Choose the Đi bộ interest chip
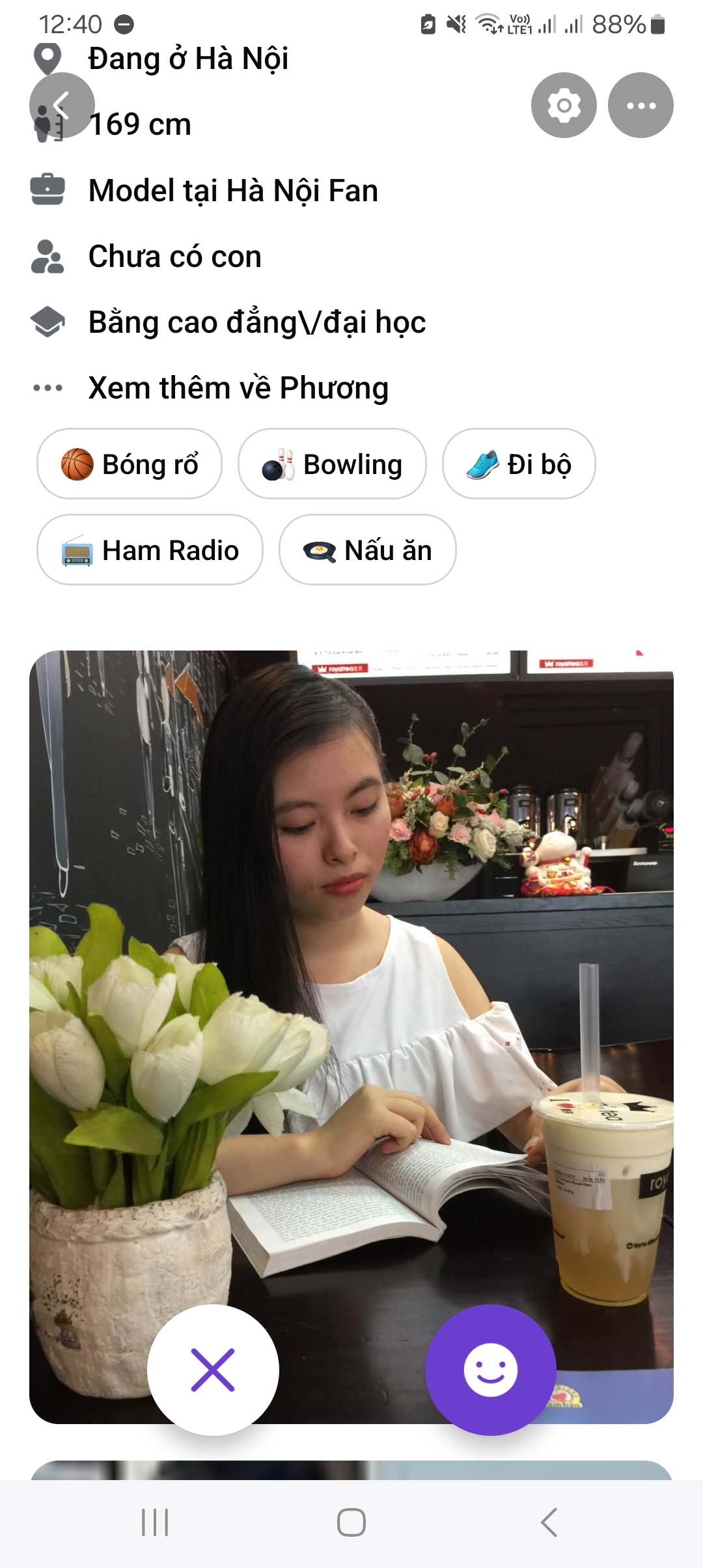 point(519,464)
